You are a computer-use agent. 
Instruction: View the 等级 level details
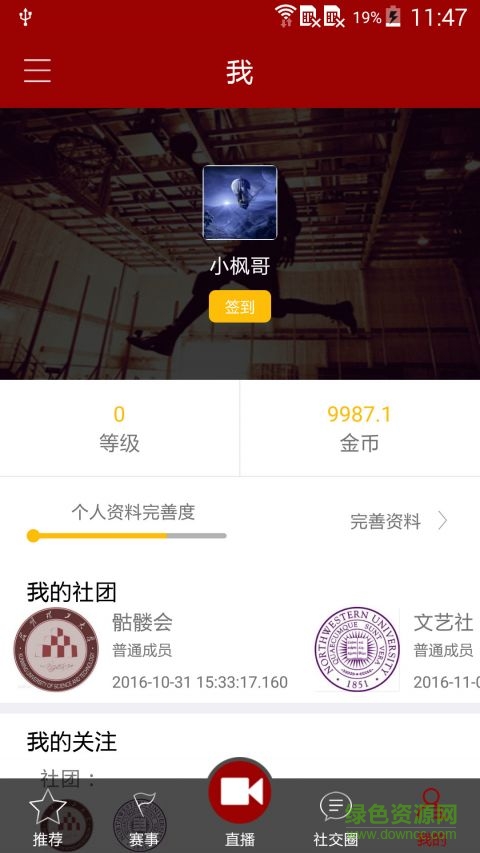120,428
